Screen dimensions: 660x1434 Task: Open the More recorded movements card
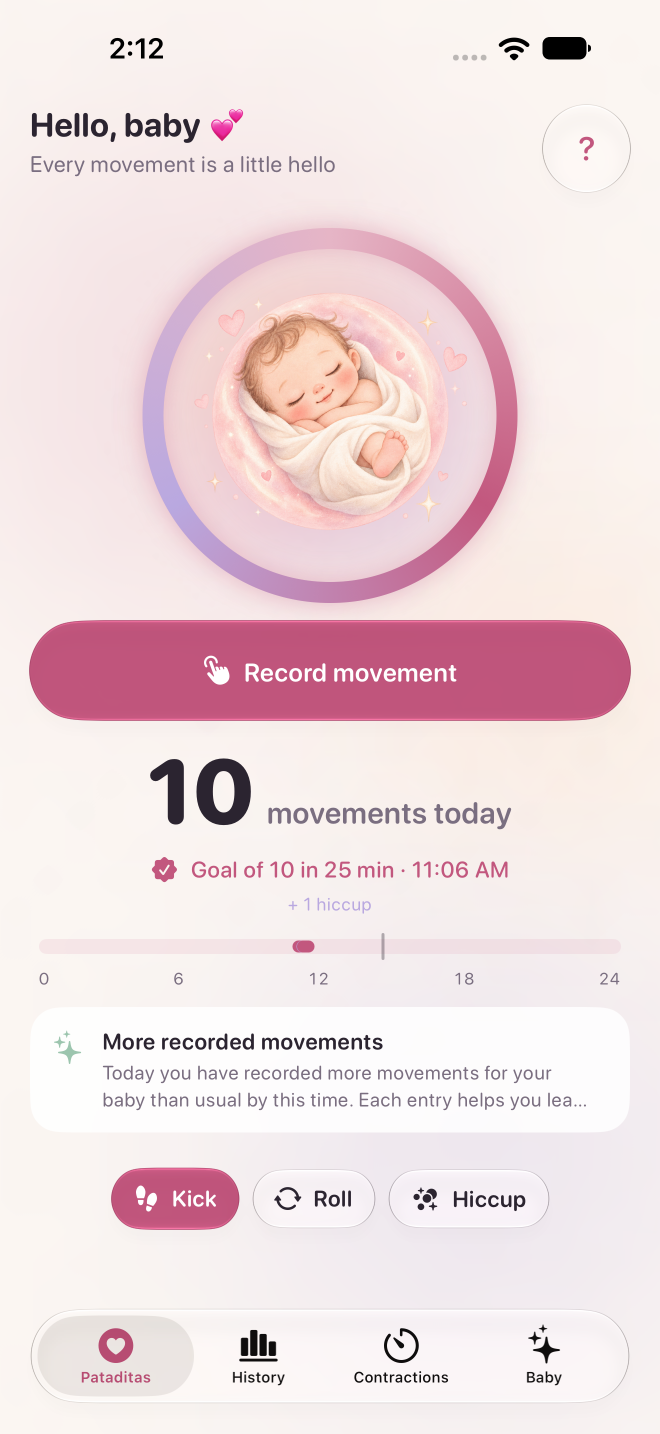click(330, 1069)
